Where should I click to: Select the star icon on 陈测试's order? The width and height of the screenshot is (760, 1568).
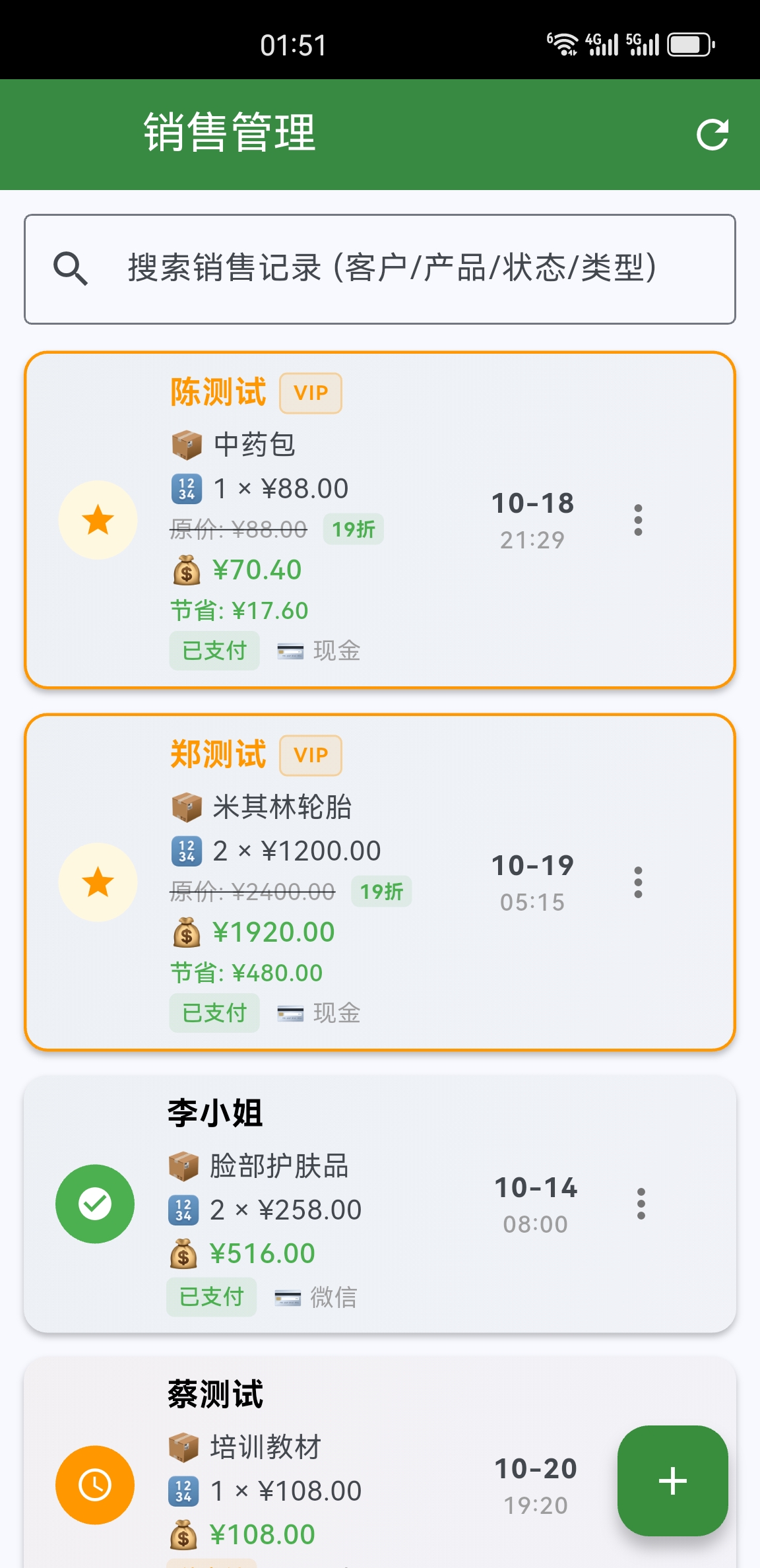coord(98,521)
